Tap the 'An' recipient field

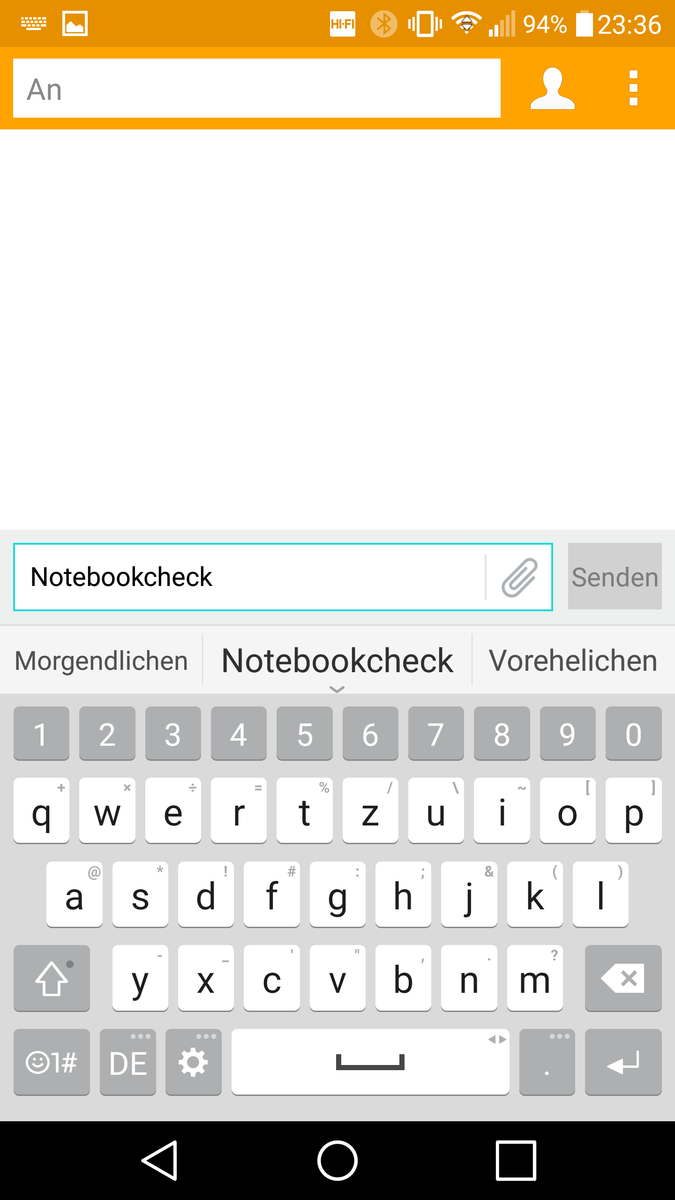(x=256, y=89)
